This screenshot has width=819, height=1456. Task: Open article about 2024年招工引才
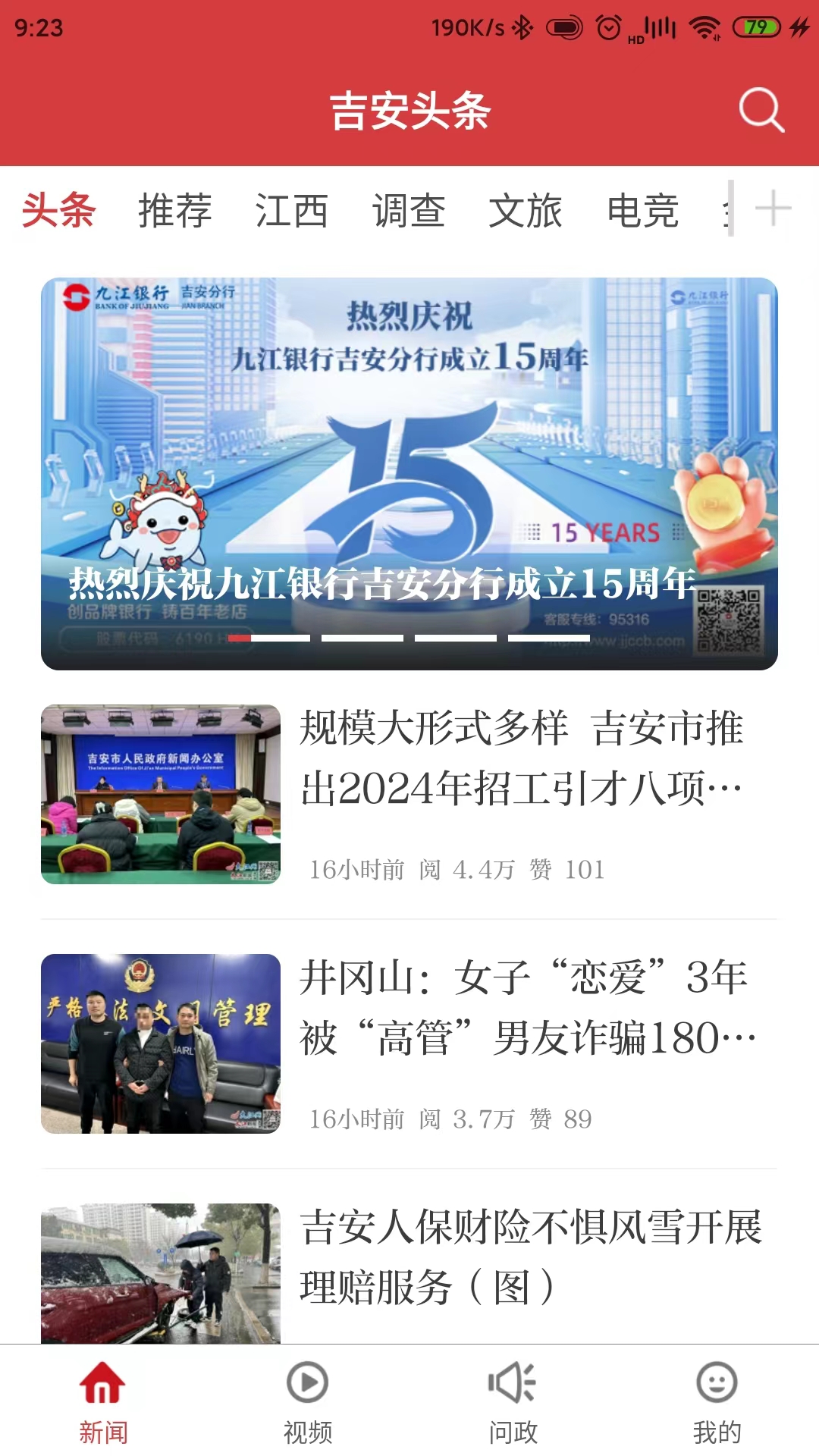[x=522, y=758]
